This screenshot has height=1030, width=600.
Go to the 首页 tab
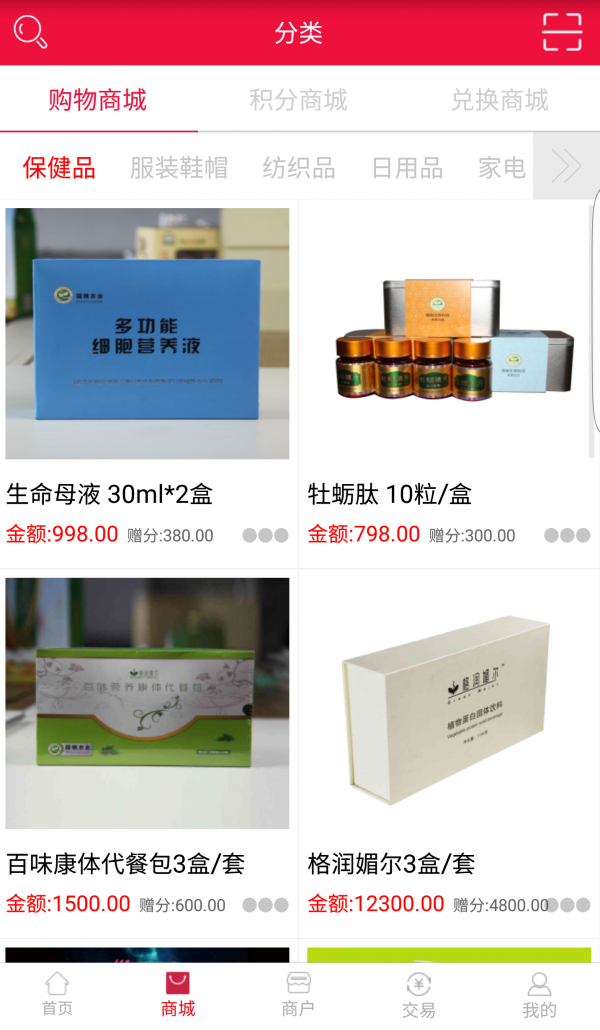(57, 994)
